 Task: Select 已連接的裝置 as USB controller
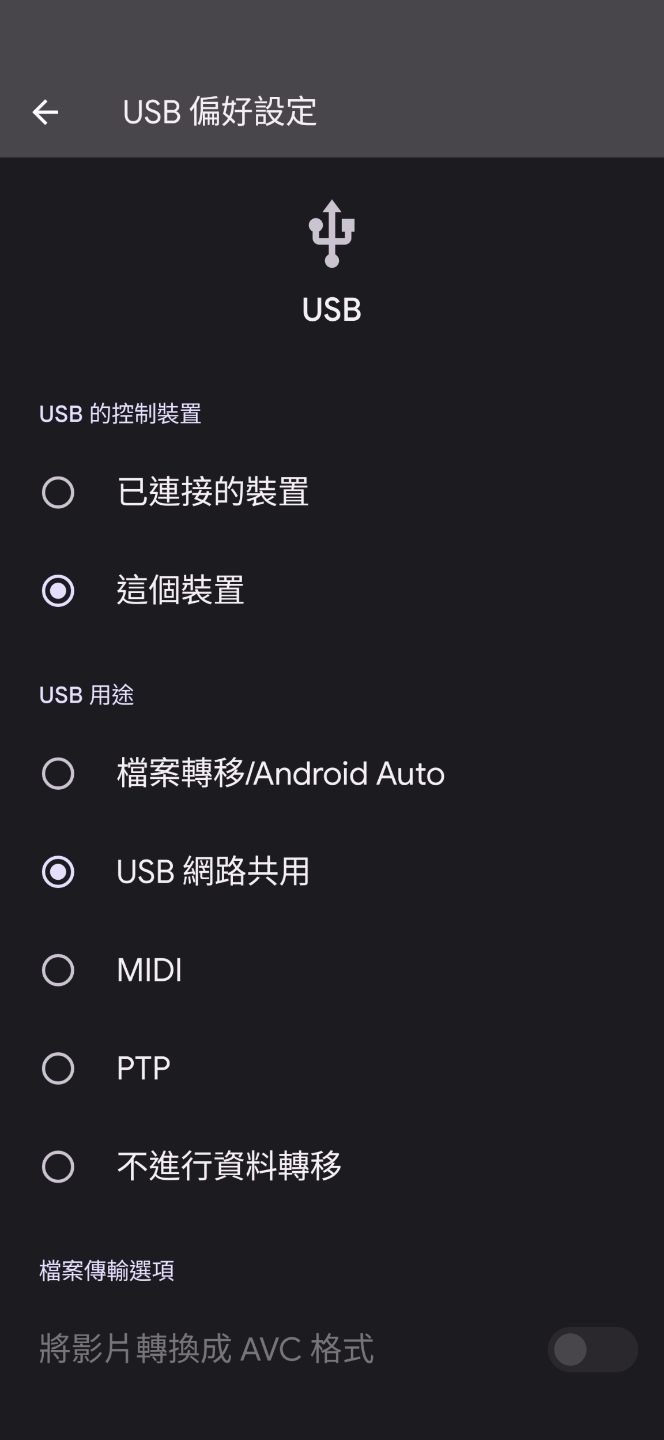pyautogui.click(x=332, y=492)
